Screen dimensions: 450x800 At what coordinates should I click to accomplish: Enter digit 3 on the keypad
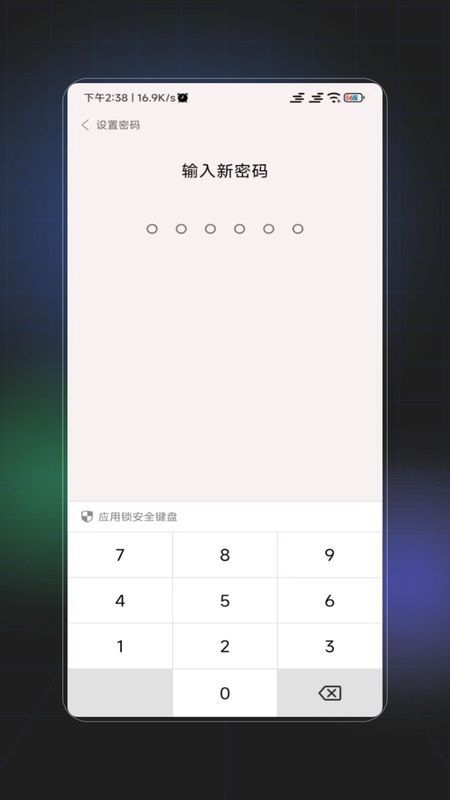click(x=330, y=646)
